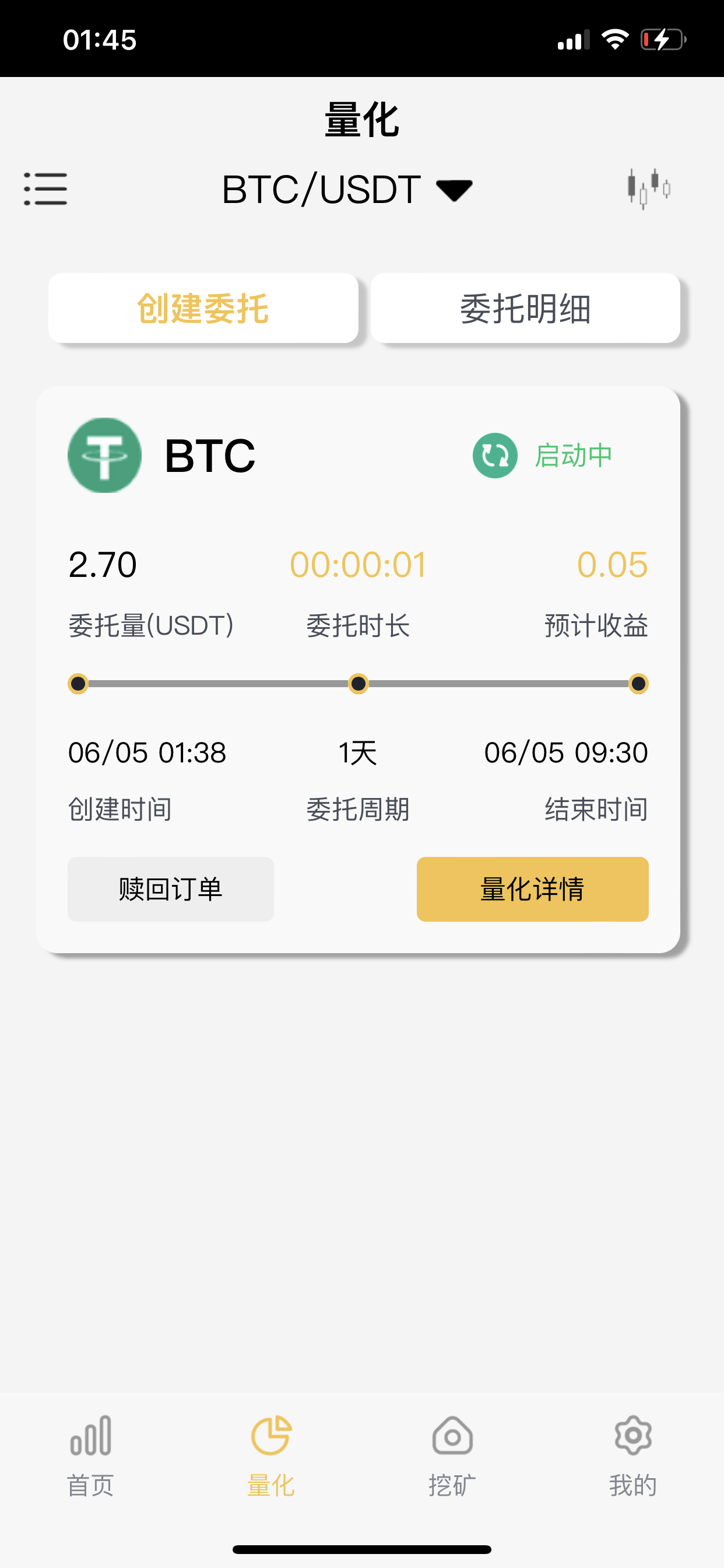
Task: Open the list menu icon
Action: coord(45,188)
